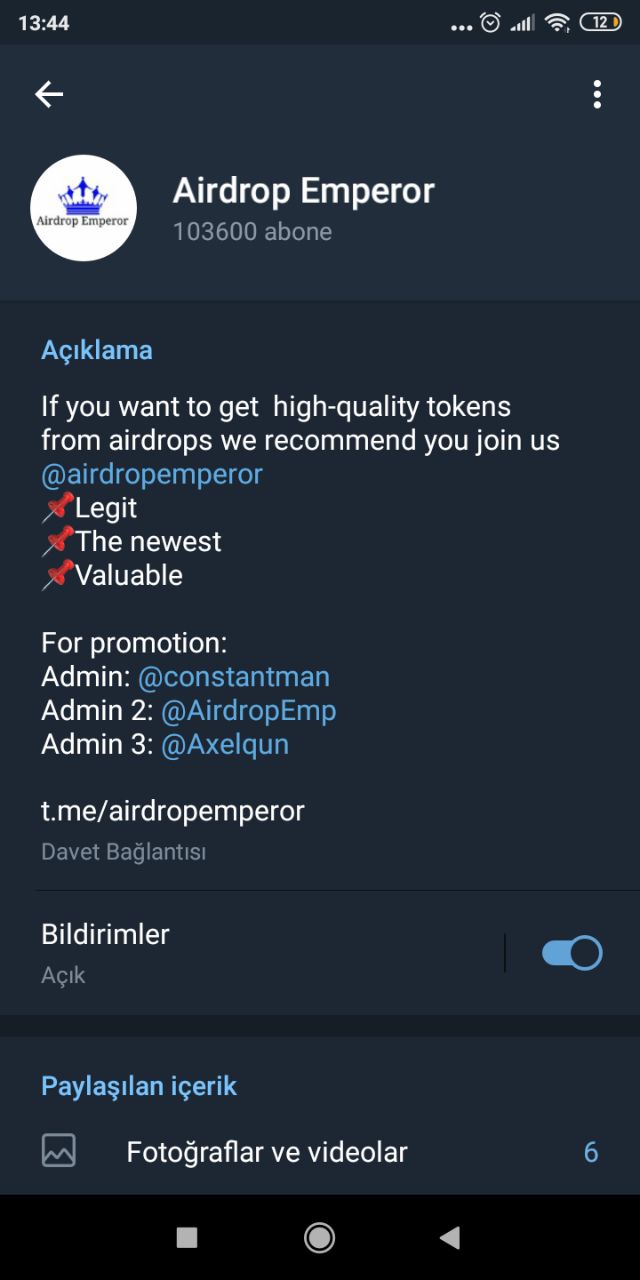Open the @airdropemperor mention link

click(x=152, y=474)
